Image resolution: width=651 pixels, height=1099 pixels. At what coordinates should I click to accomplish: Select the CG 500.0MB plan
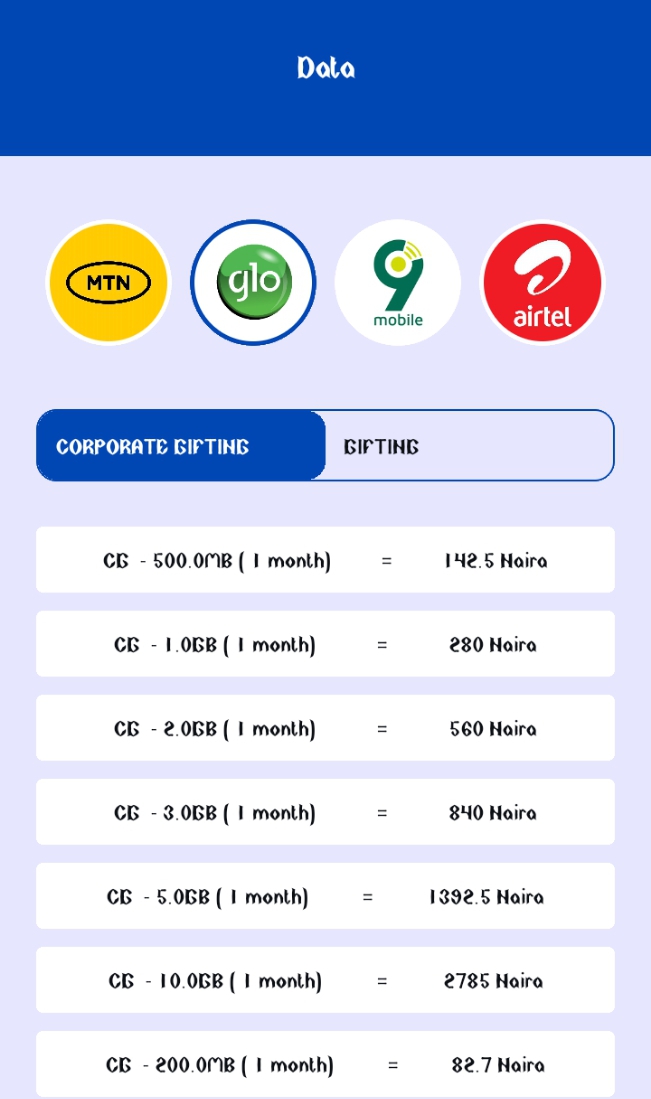click(x=325, y=560)
